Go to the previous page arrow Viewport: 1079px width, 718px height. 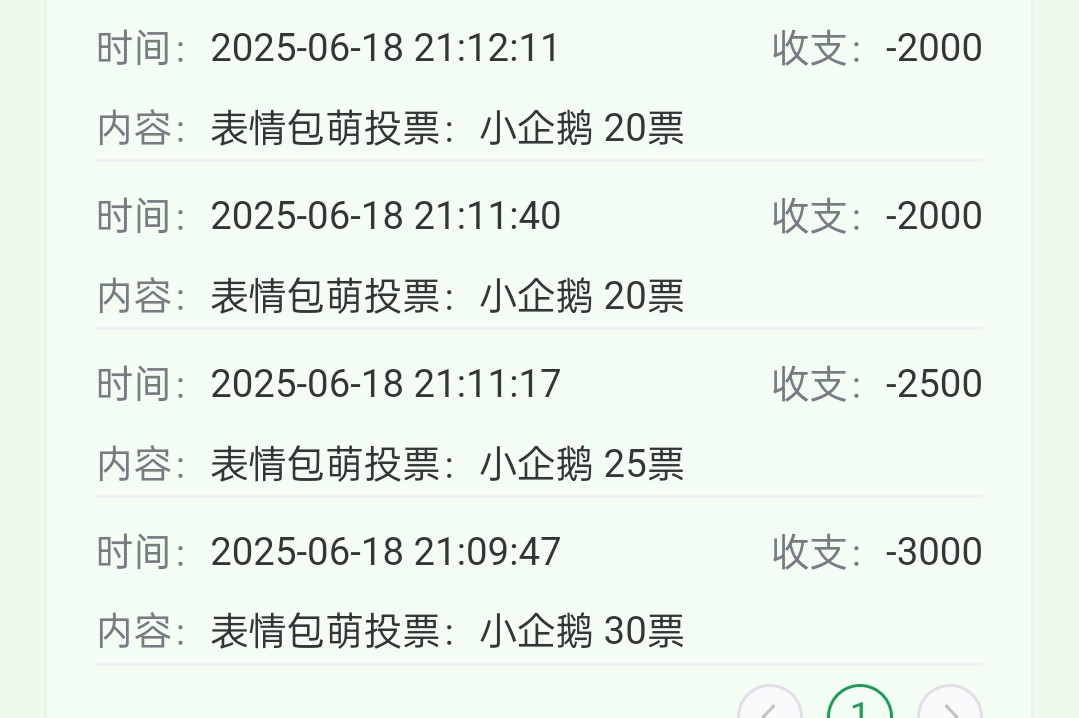coord(770,707)
